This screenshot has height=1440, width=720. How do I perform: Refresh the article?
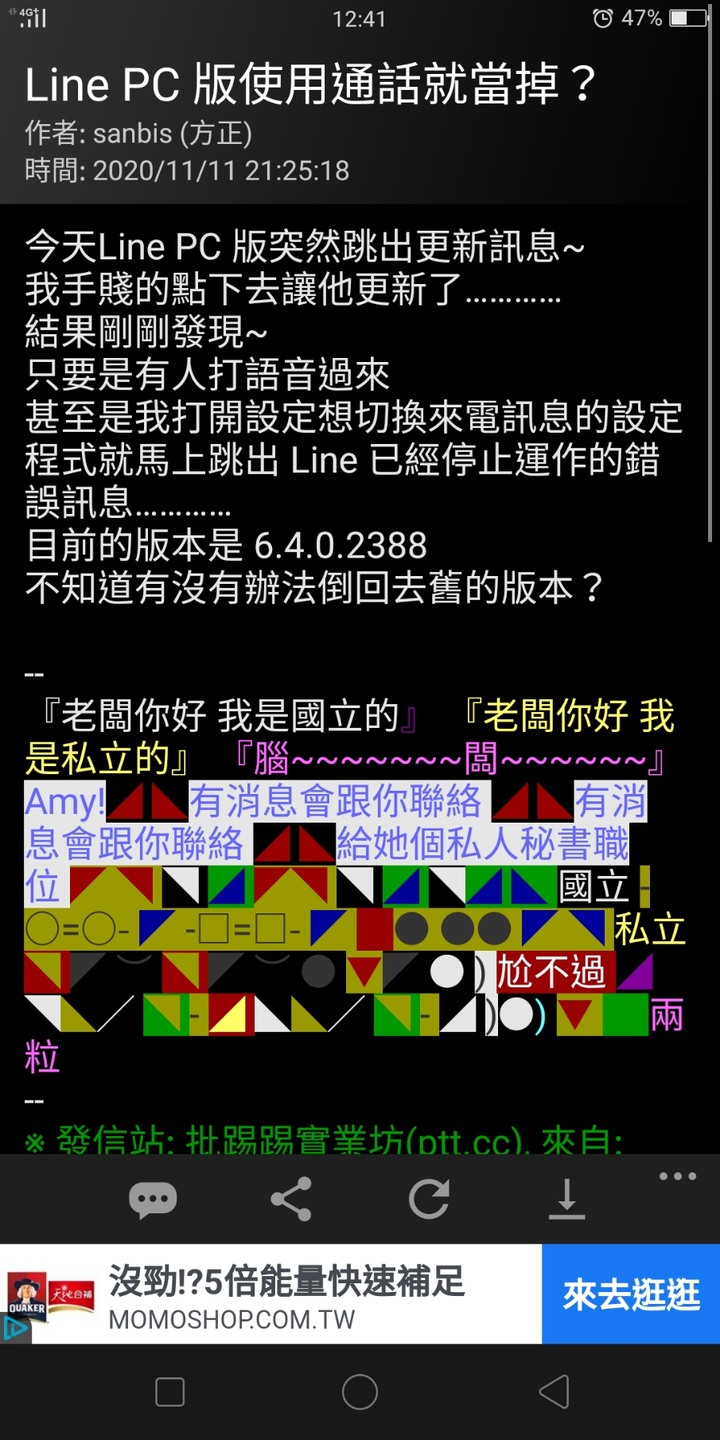[x=429, y=1198]
